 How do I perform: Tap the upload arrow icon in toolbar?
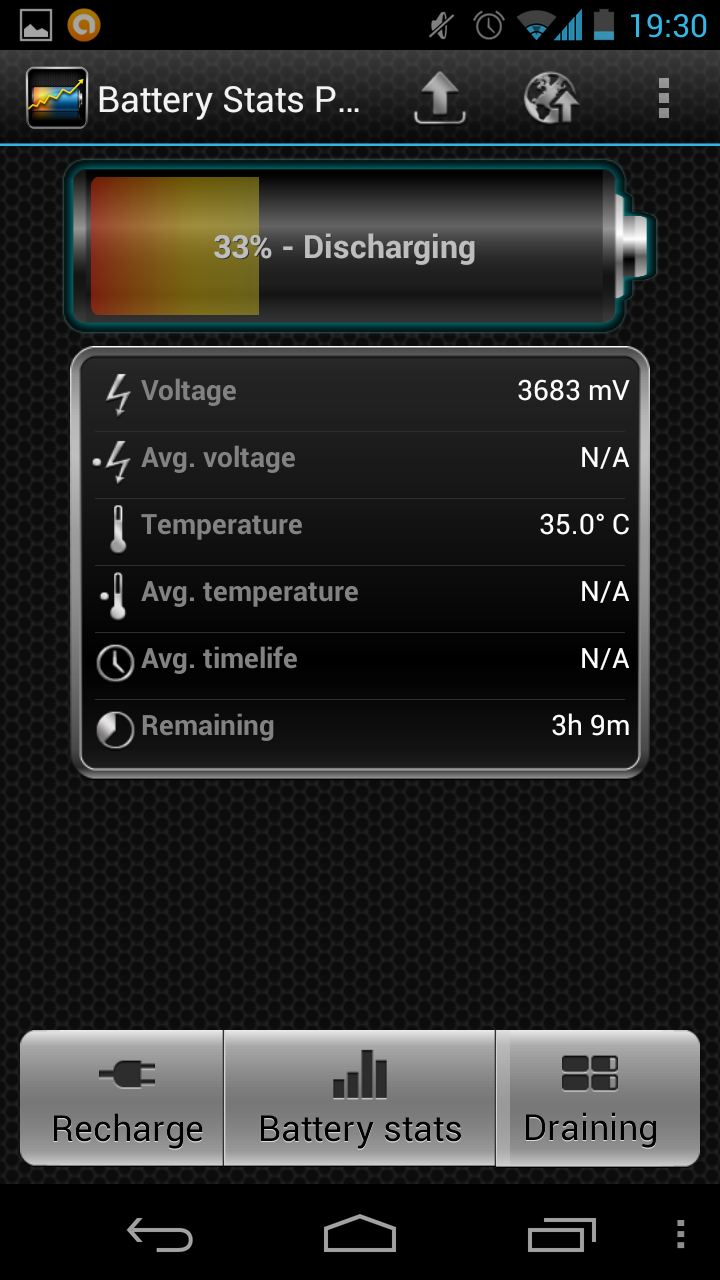pos(440,99)
